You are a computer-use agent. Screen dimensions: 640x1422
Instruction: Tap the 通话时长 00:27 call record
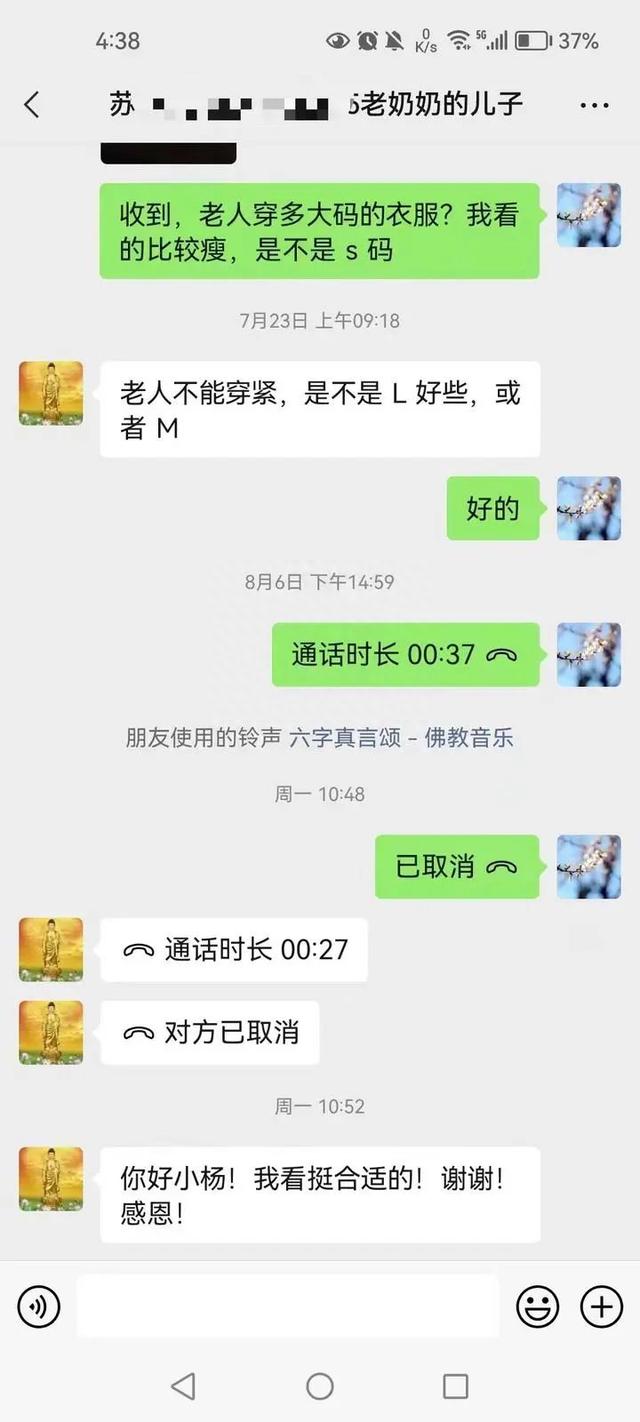tap(234, 950)
